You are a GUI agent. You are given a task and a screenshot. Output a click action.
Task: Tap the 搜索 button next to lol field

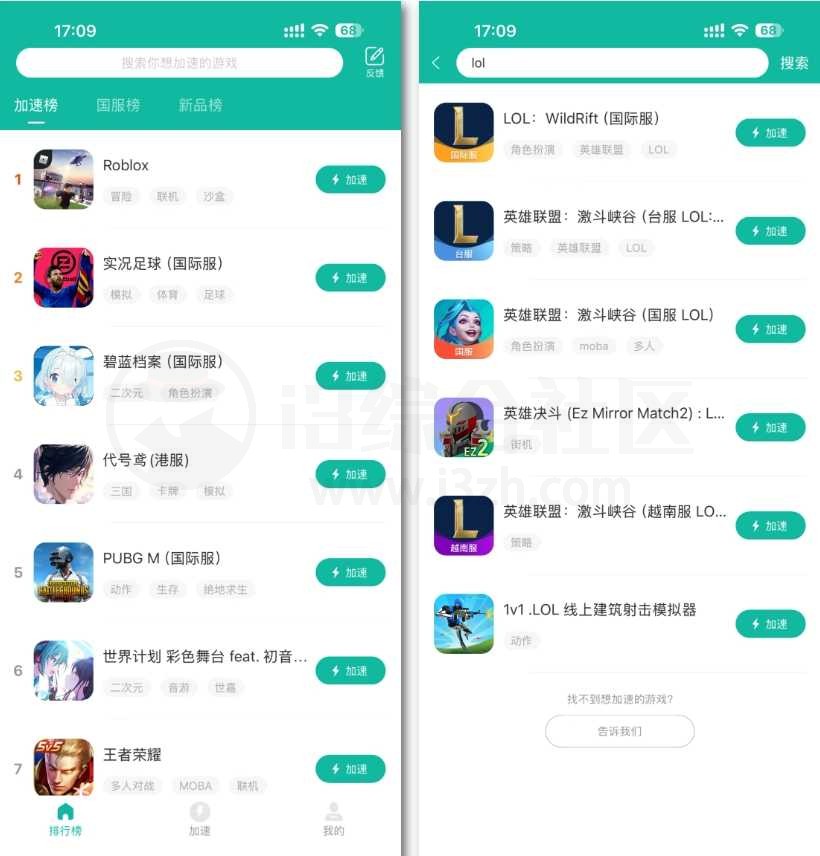point(794,63)
